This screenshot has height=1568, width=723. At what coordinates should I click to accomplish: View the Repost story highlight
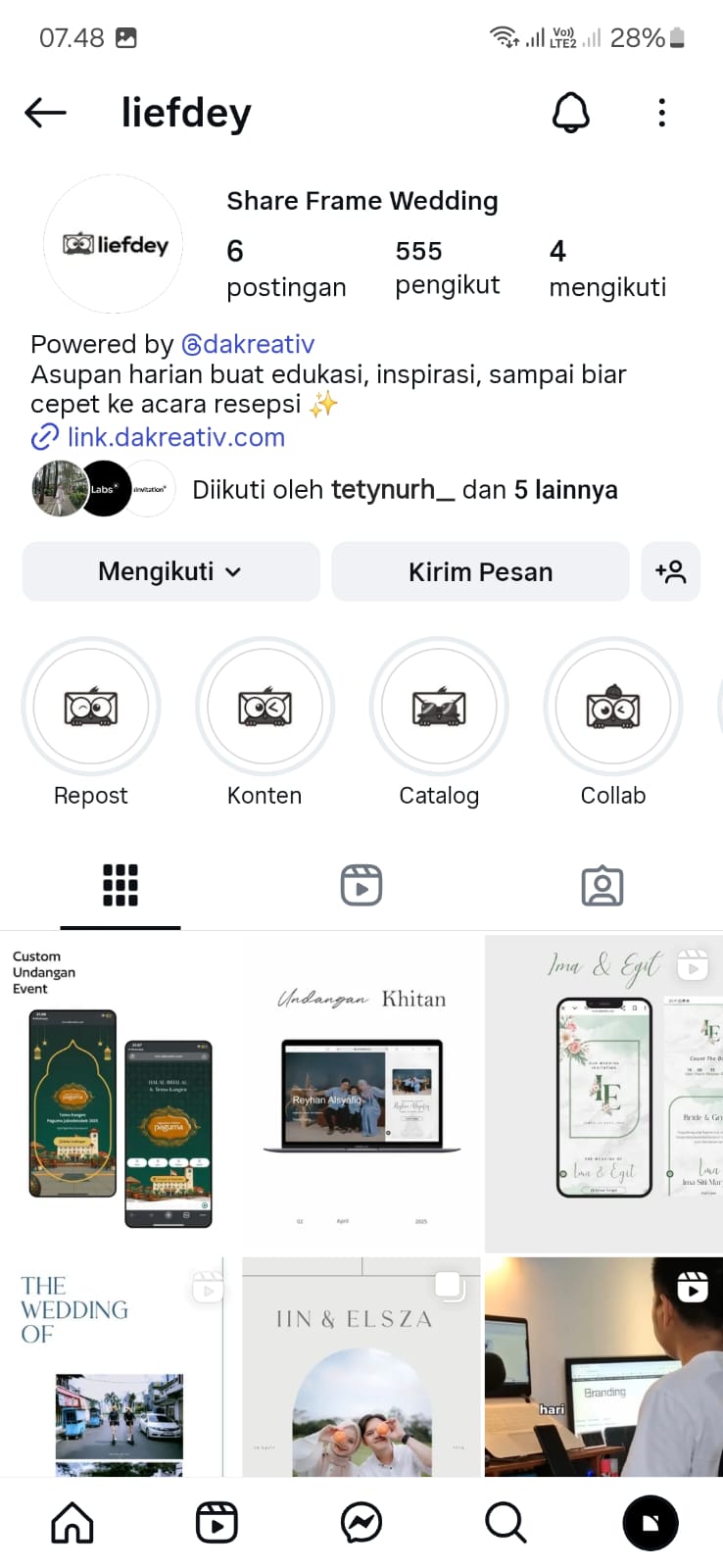tap(91, 707)
